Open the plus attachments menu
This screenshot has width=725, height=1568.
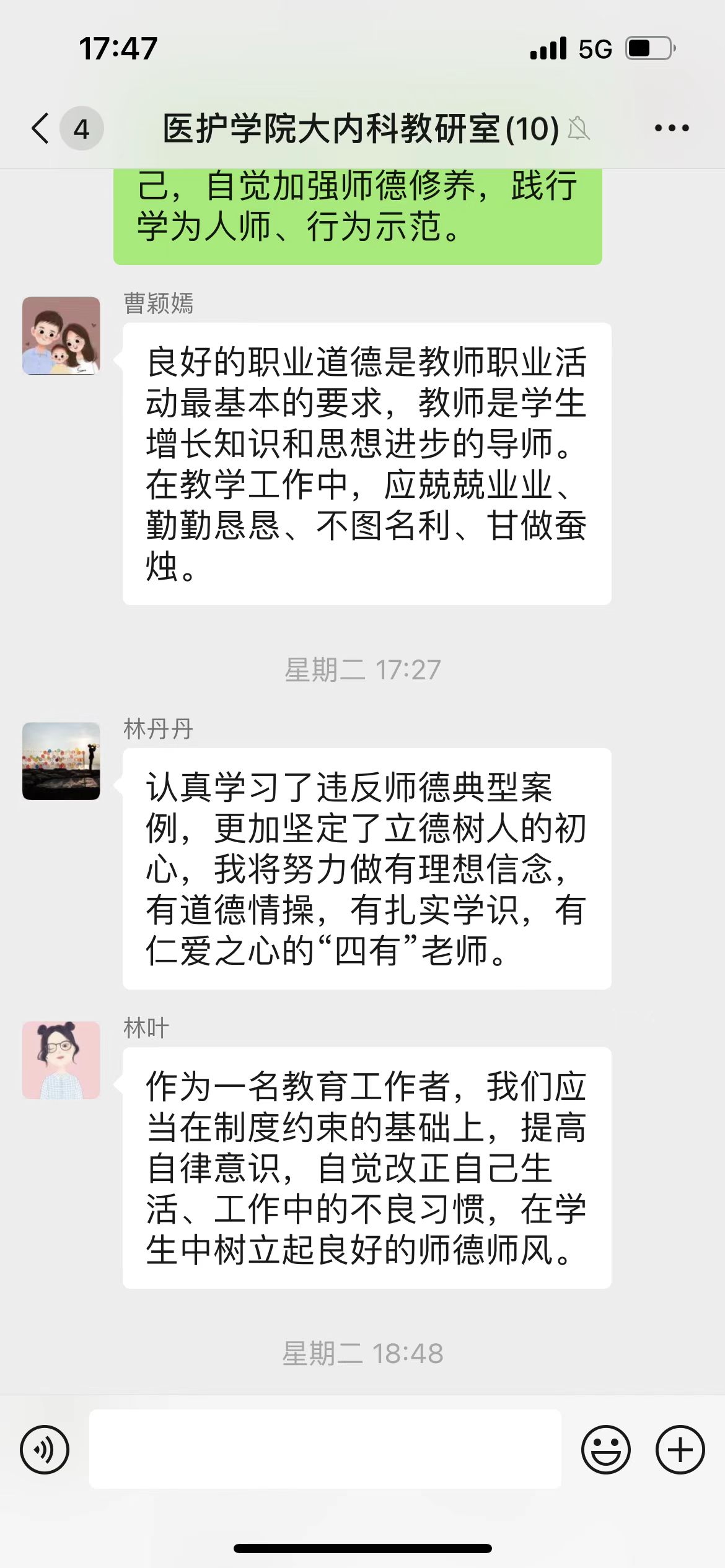coord(680,1450)
